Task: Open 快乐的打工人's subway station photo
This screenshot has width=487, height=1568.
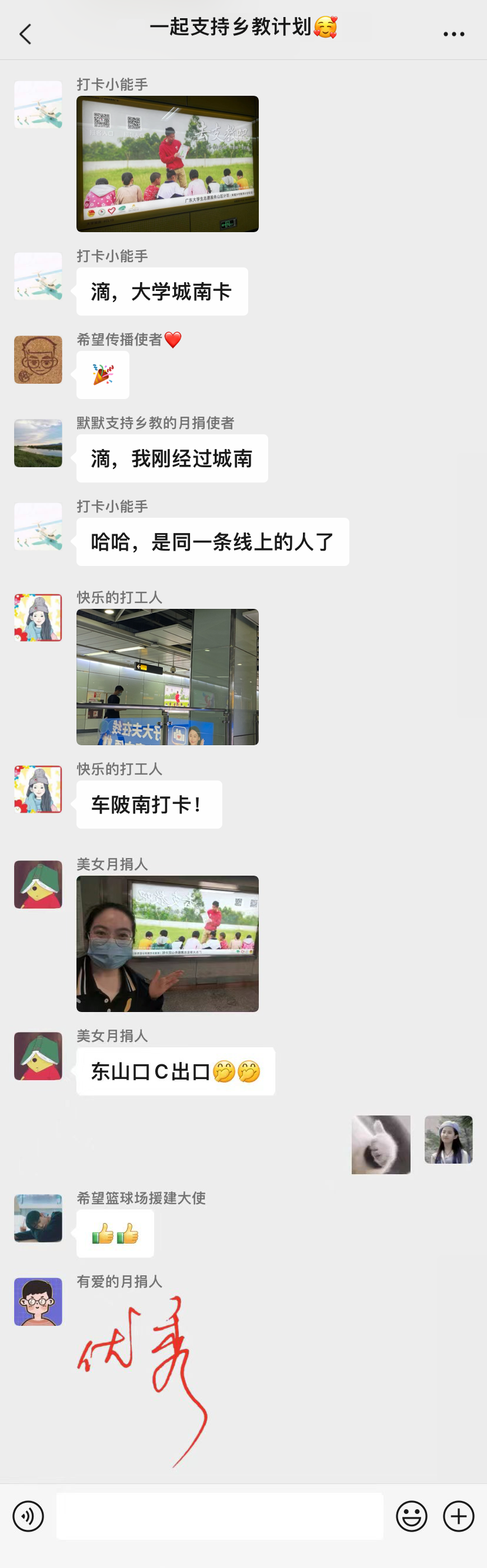Action: pos(167,677)
